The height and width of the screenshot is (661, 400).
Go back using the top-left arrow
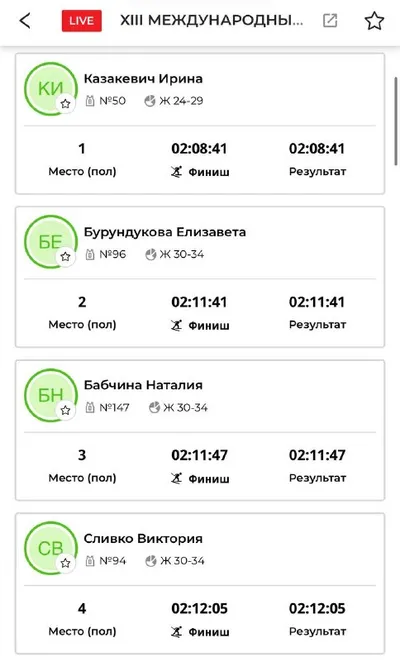25,20
